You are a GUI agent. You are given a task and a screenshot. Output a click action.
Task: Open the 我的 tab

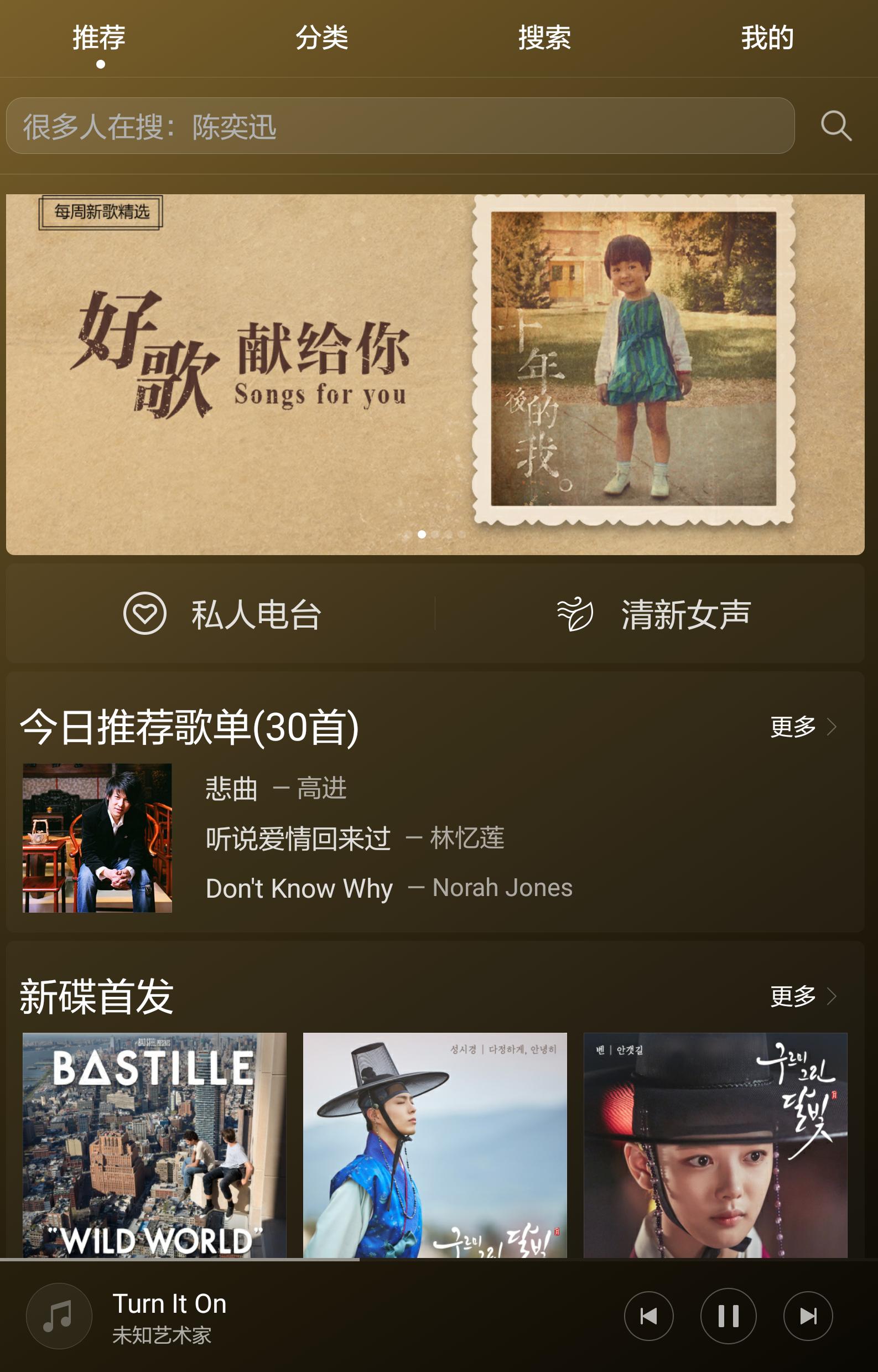click(767, 38)
